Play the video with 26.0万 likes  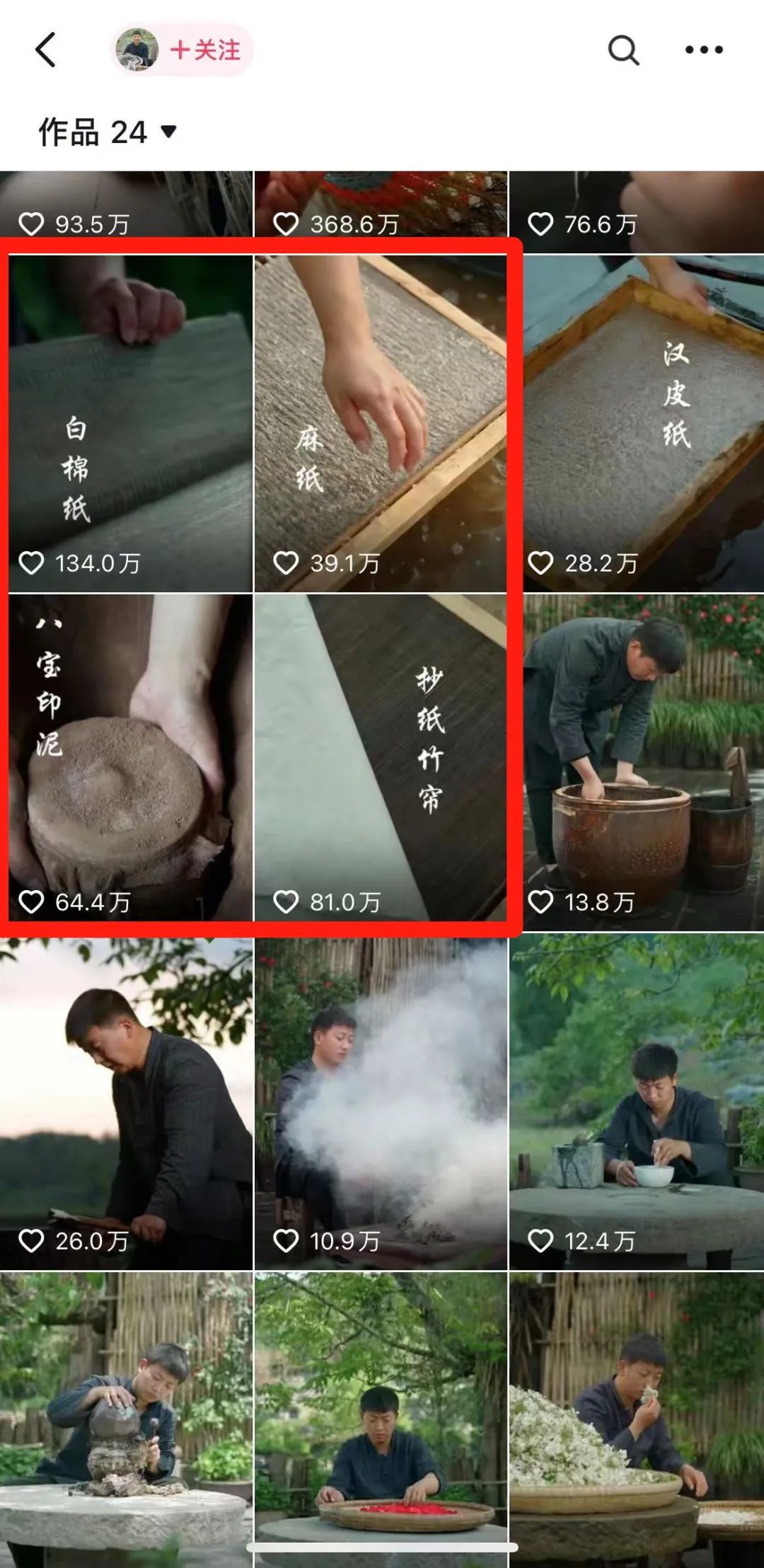[x=126, y=1101]
